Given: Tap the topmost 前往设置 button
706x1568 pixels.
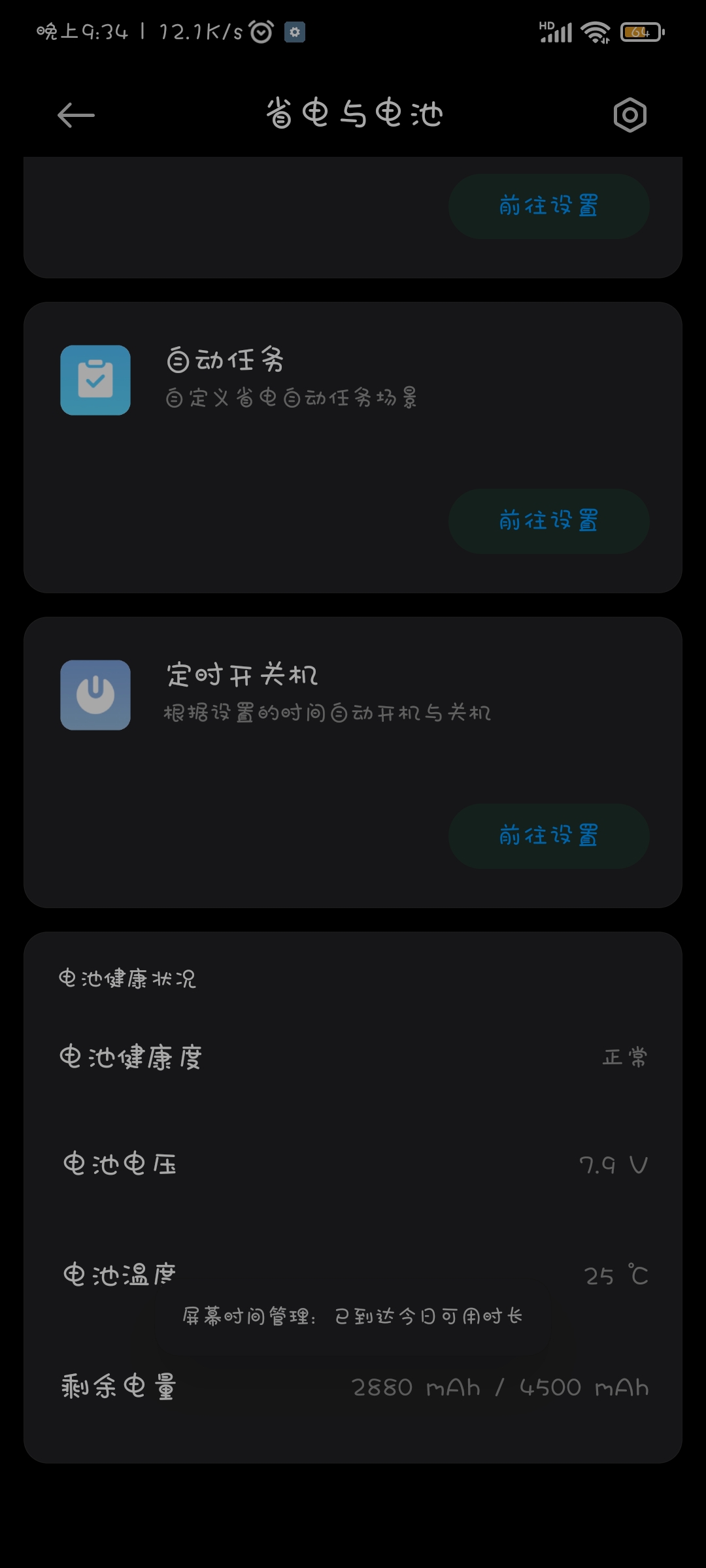Looking at the screenshot, I should click(x=548, y=206).
